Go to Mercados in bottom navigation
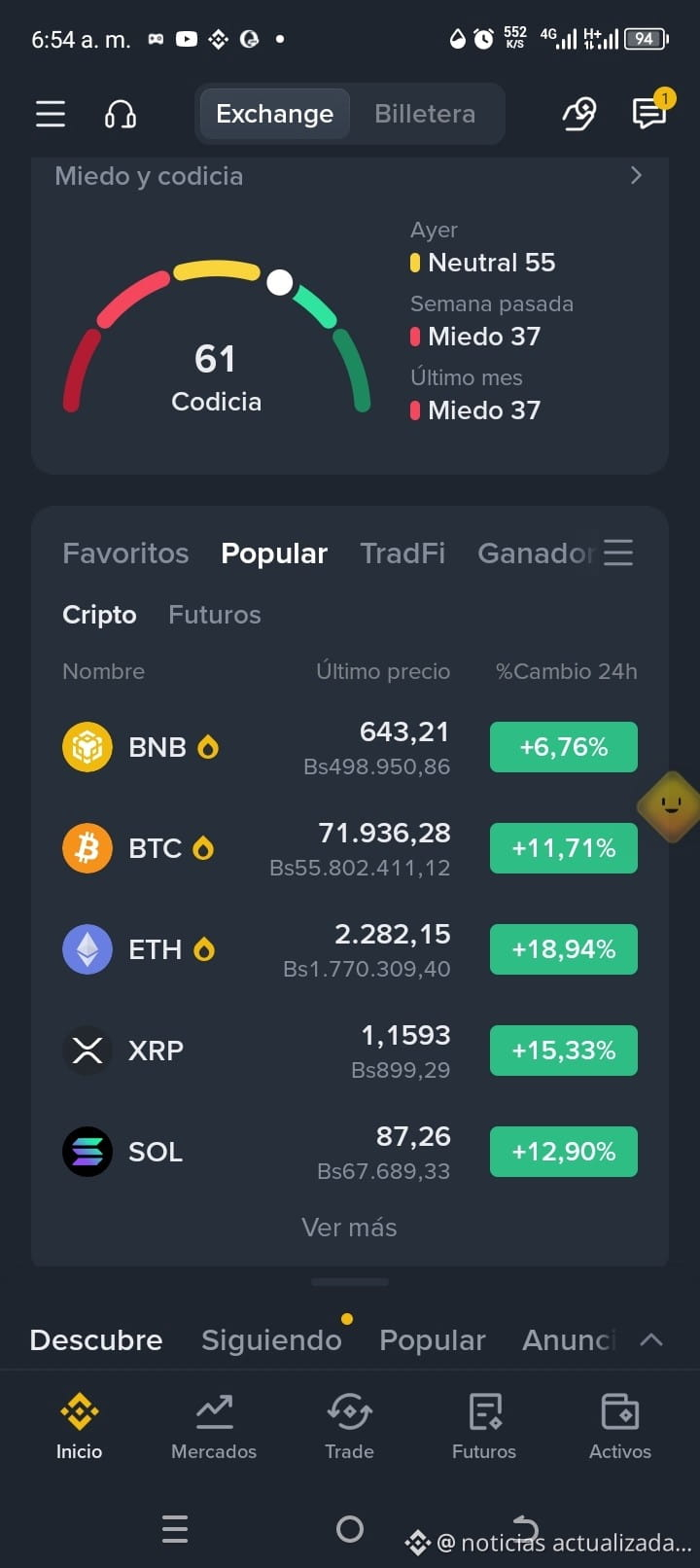700x1568 pixels. 214,1427
